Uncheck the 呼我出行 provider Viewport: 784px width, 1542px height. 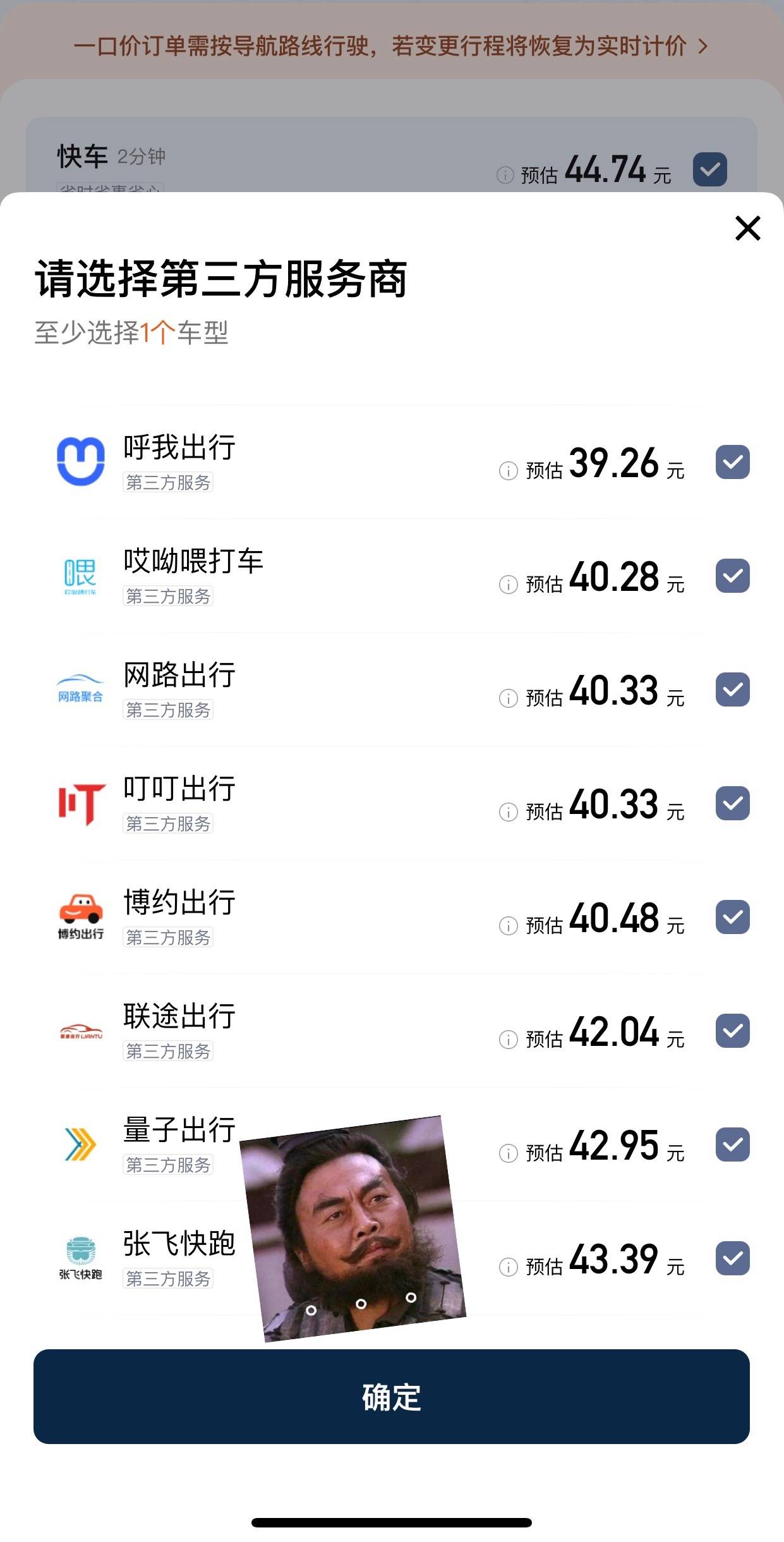732,462
